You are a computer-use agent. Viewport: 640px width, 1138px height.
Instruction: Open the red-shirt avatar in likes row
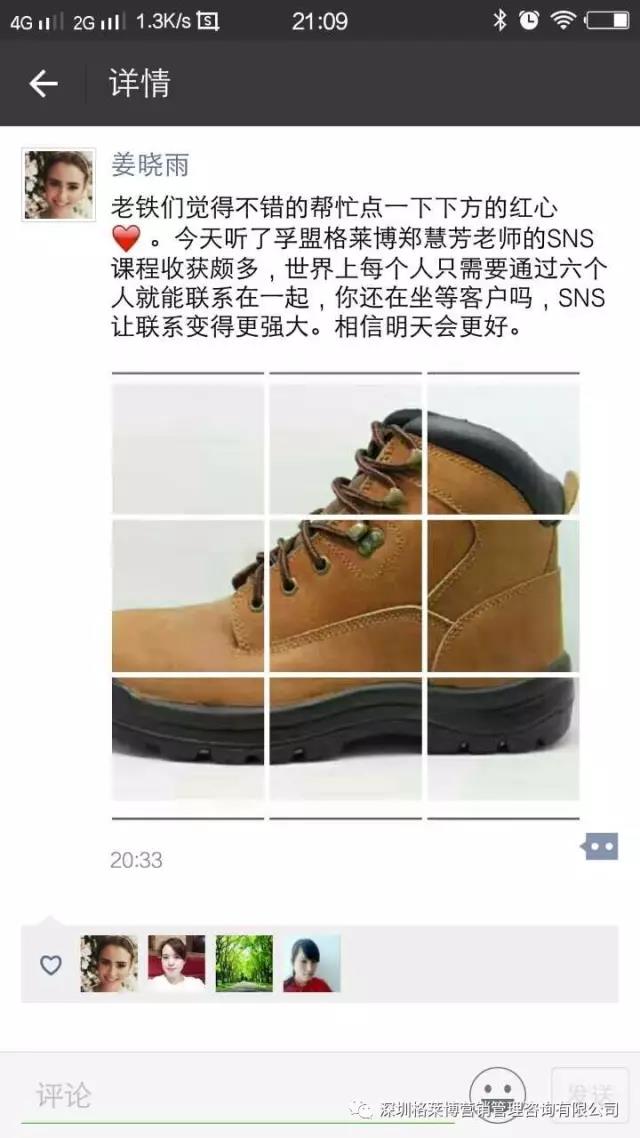point(311,963)
